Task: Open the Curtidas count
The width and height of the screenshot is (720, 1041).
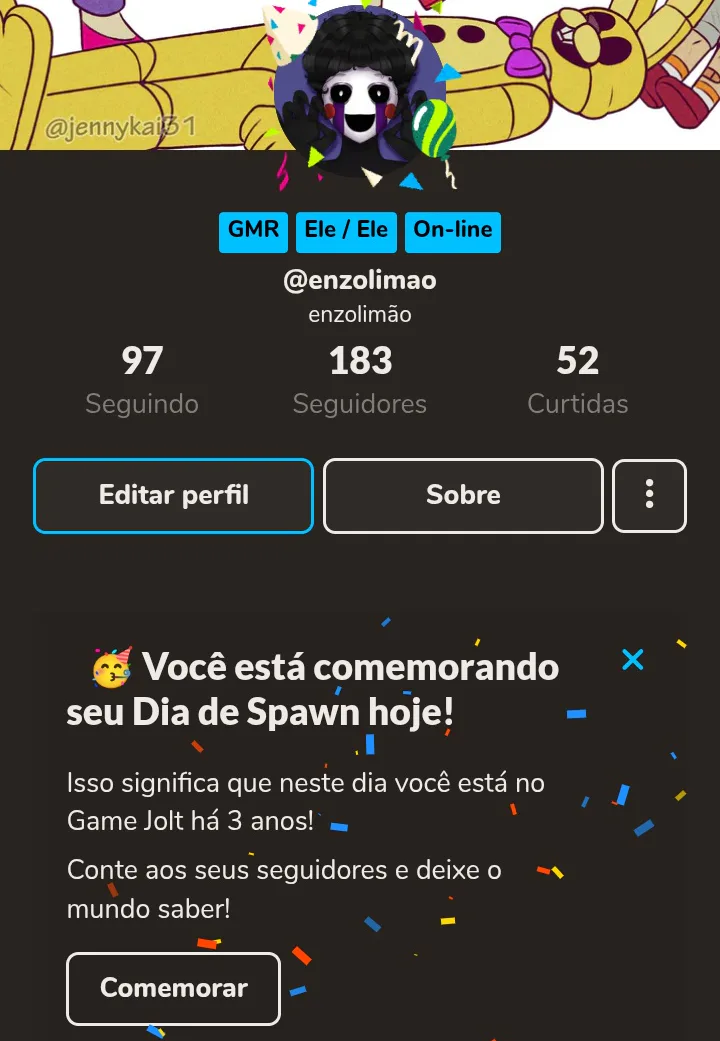Action: point(578,380)
